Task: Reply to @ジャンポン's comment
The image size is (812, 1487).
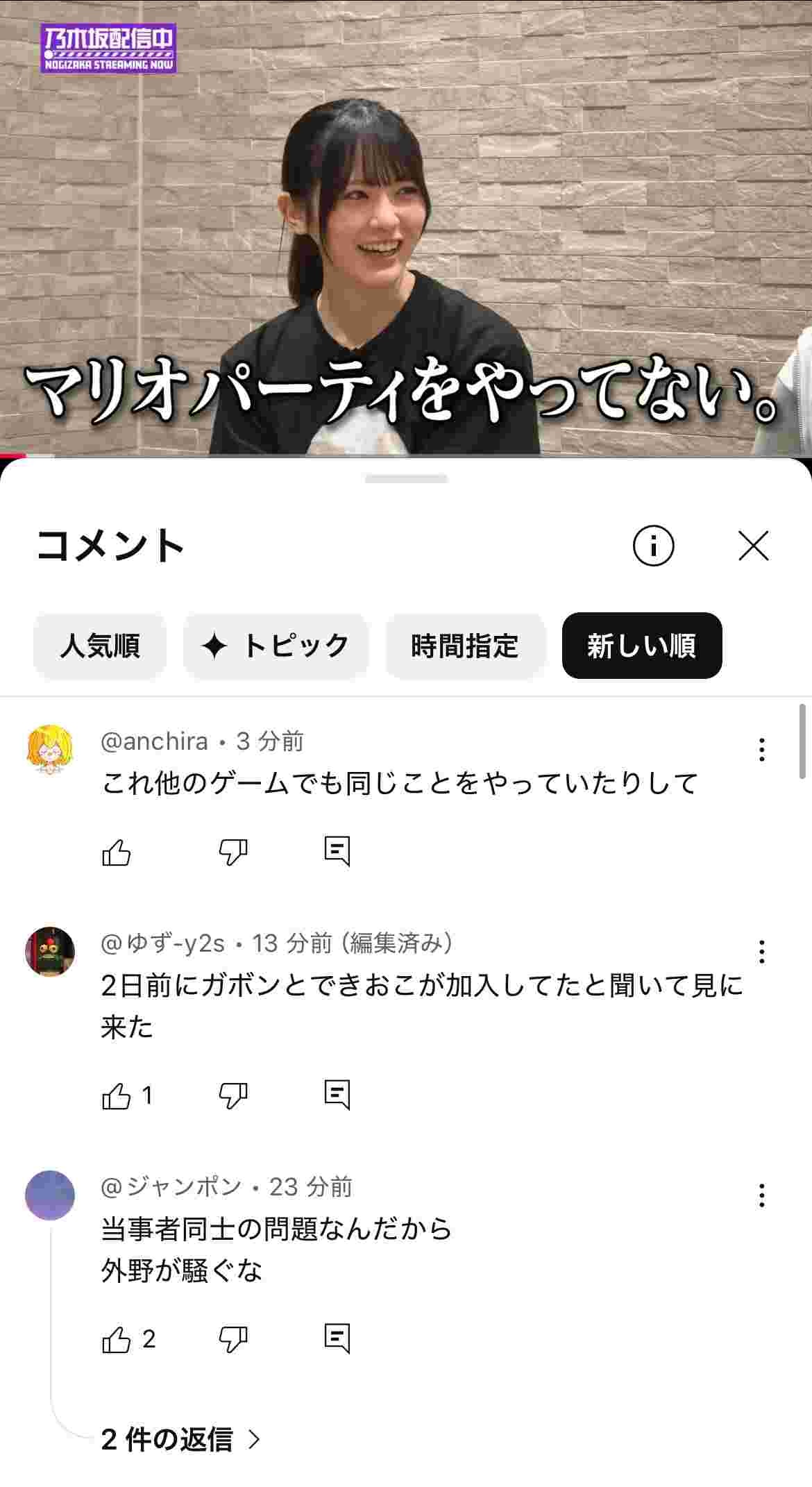Action: click(337, 1338)
